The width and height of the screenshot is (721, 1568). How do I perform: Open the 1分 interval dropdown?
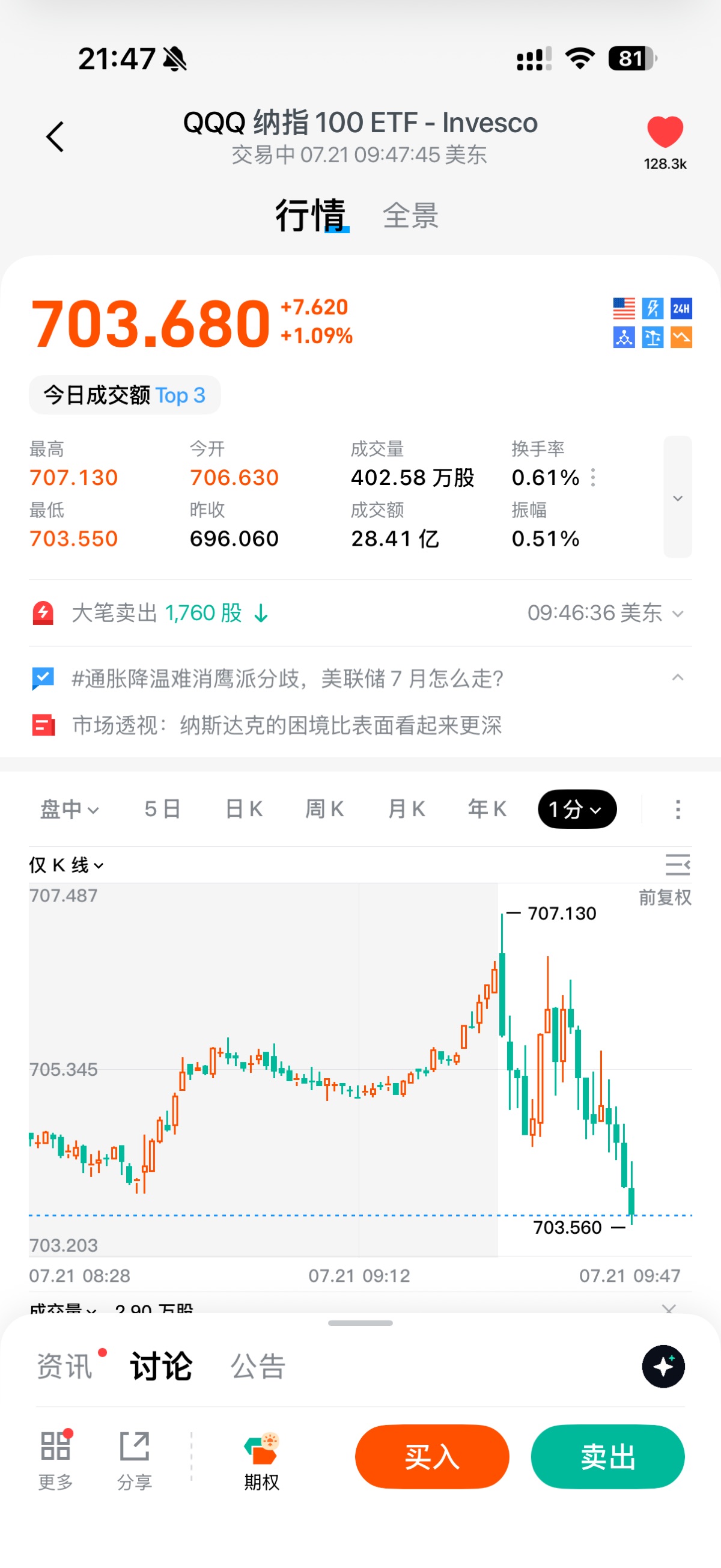[577, 809]
